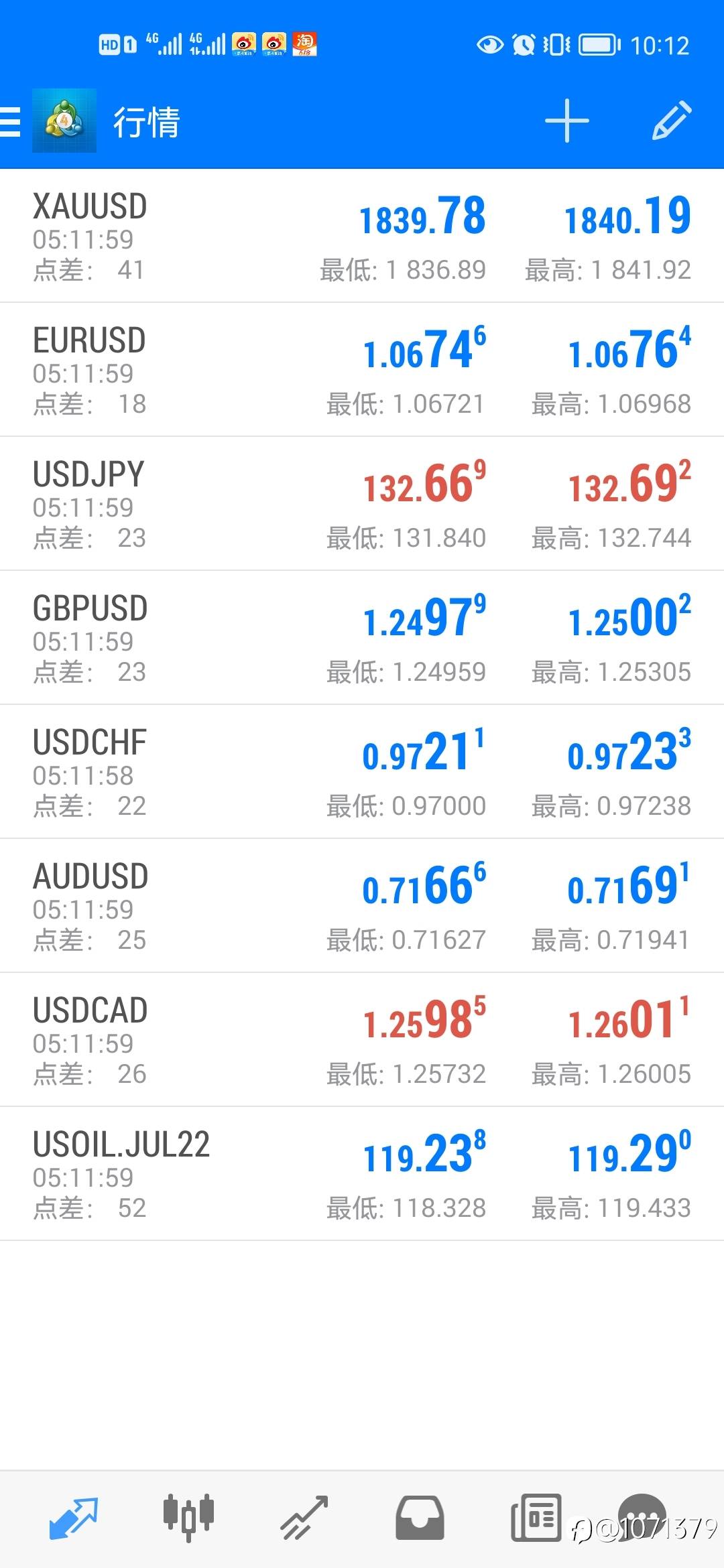Select the AUDUSD quote row
724x1568 pixels.
tap(362, 906)
